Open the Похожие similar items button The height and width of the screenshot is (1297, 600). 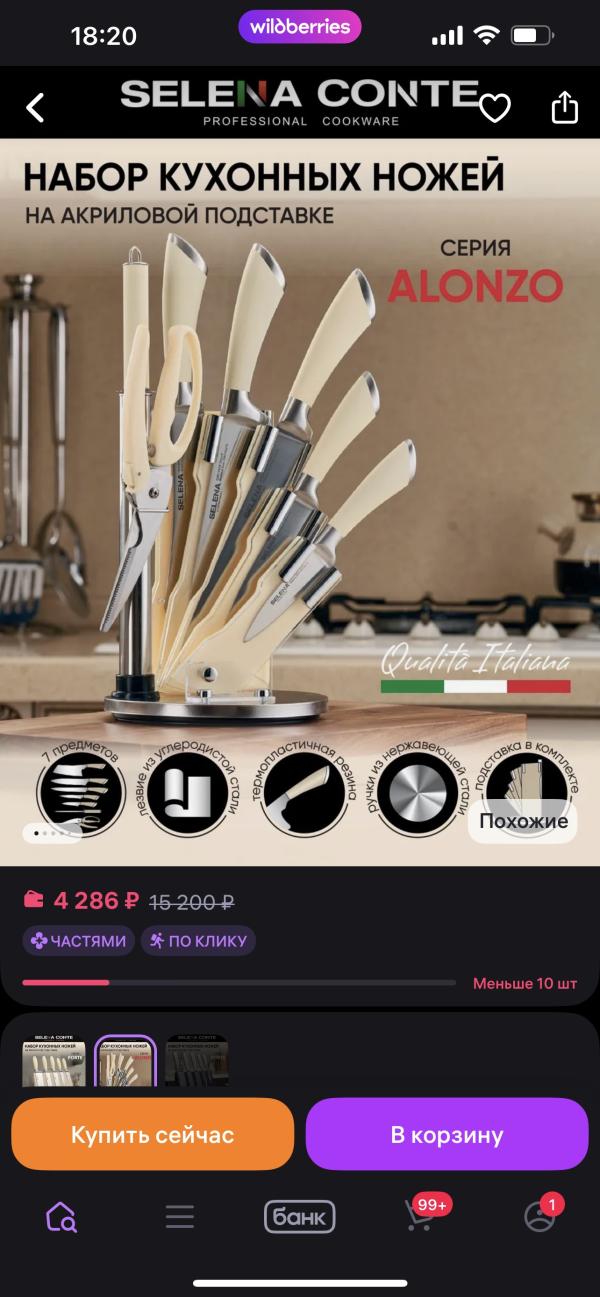[x=523, y=821]
